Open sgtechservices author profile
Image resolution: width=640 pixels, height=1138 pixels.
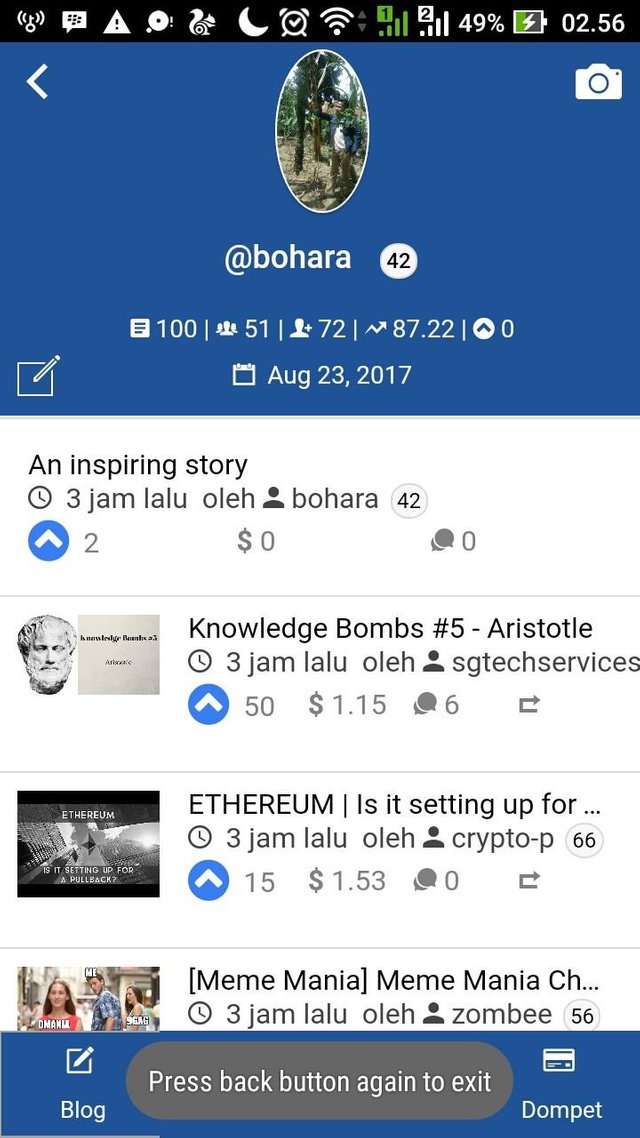point(544,662)
